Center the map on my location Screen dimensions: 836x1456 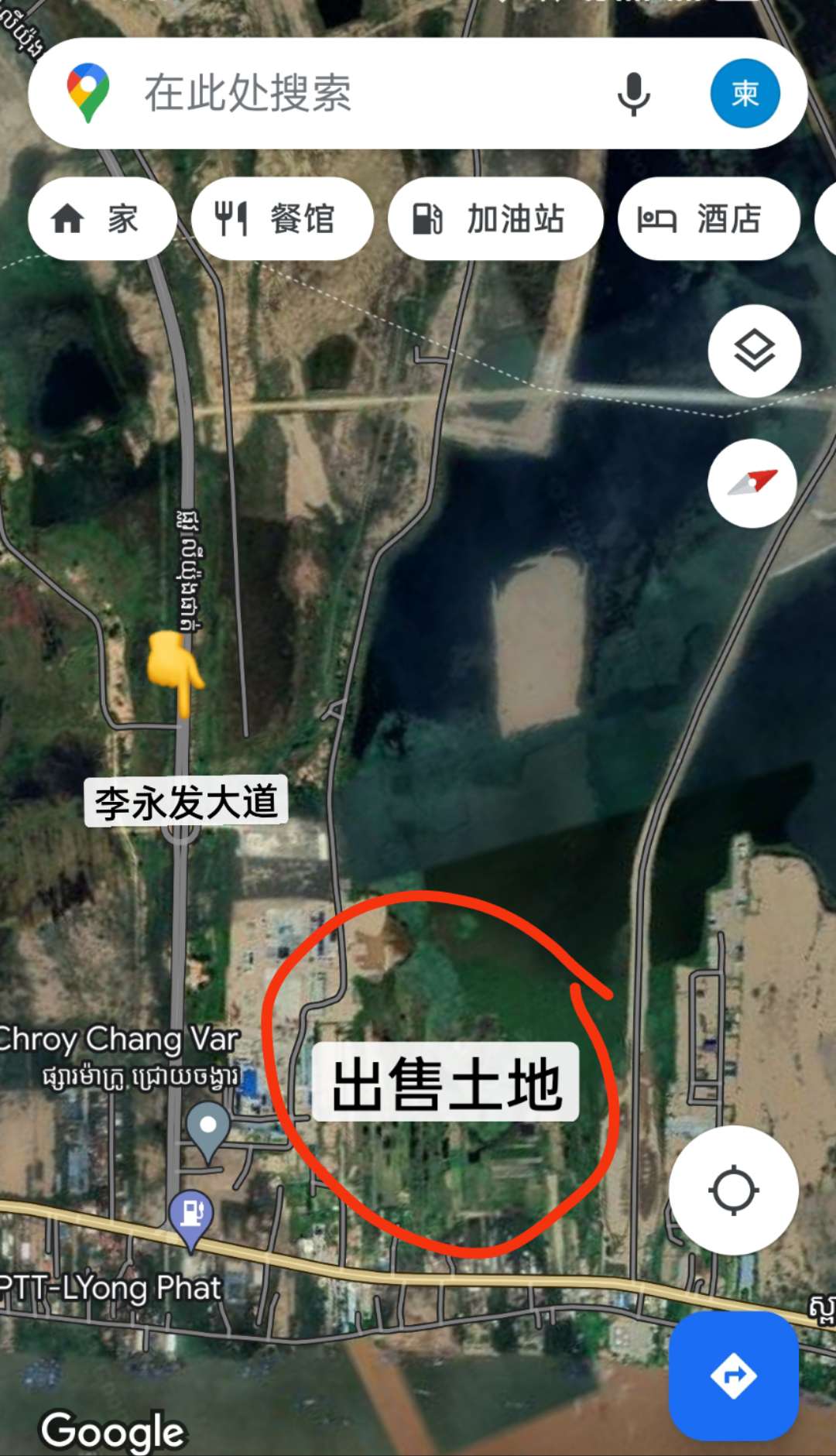[733, 1190]
